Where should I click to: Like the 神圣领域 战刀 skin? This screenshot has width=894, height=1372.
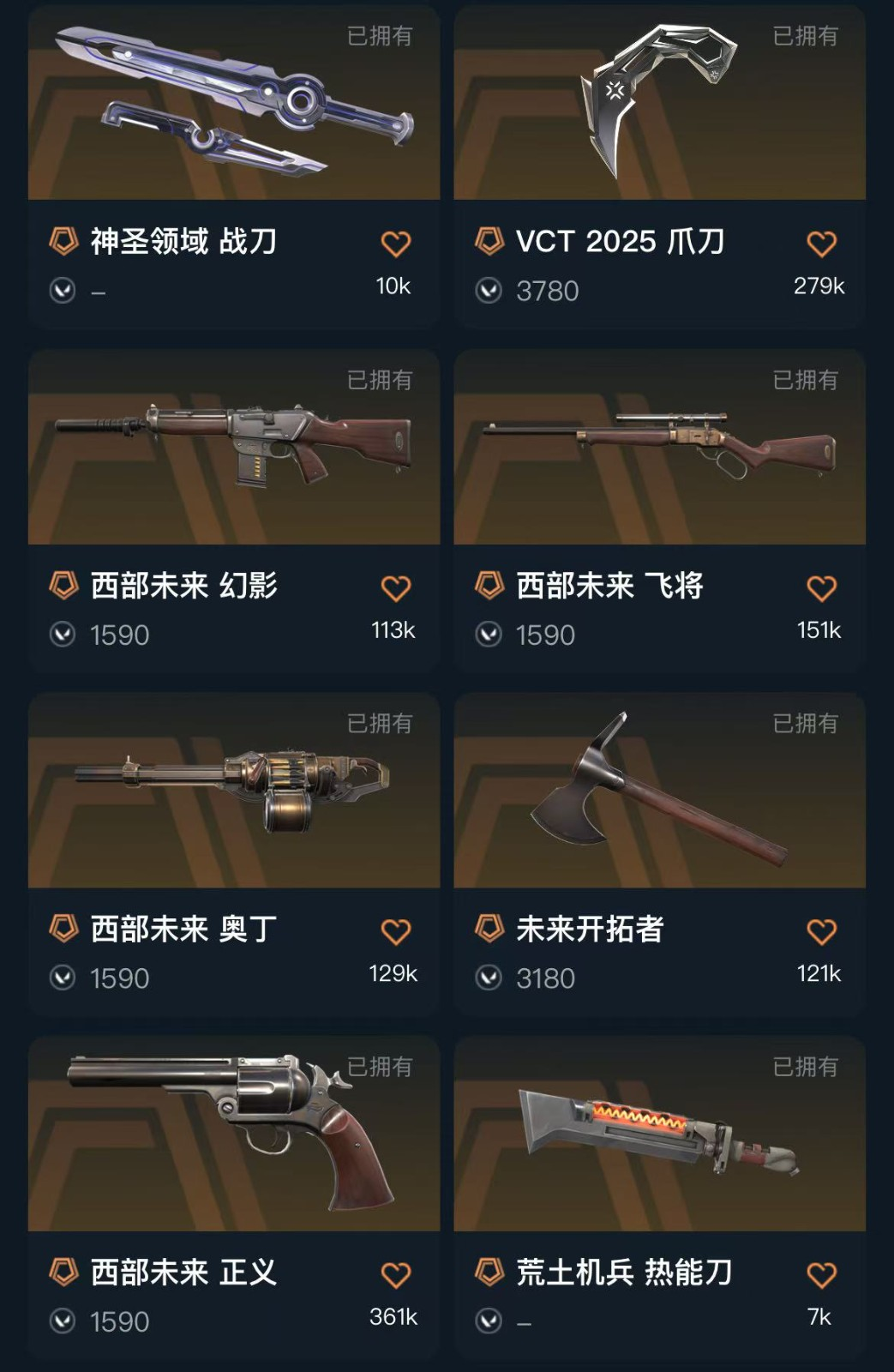pos(395,244)
